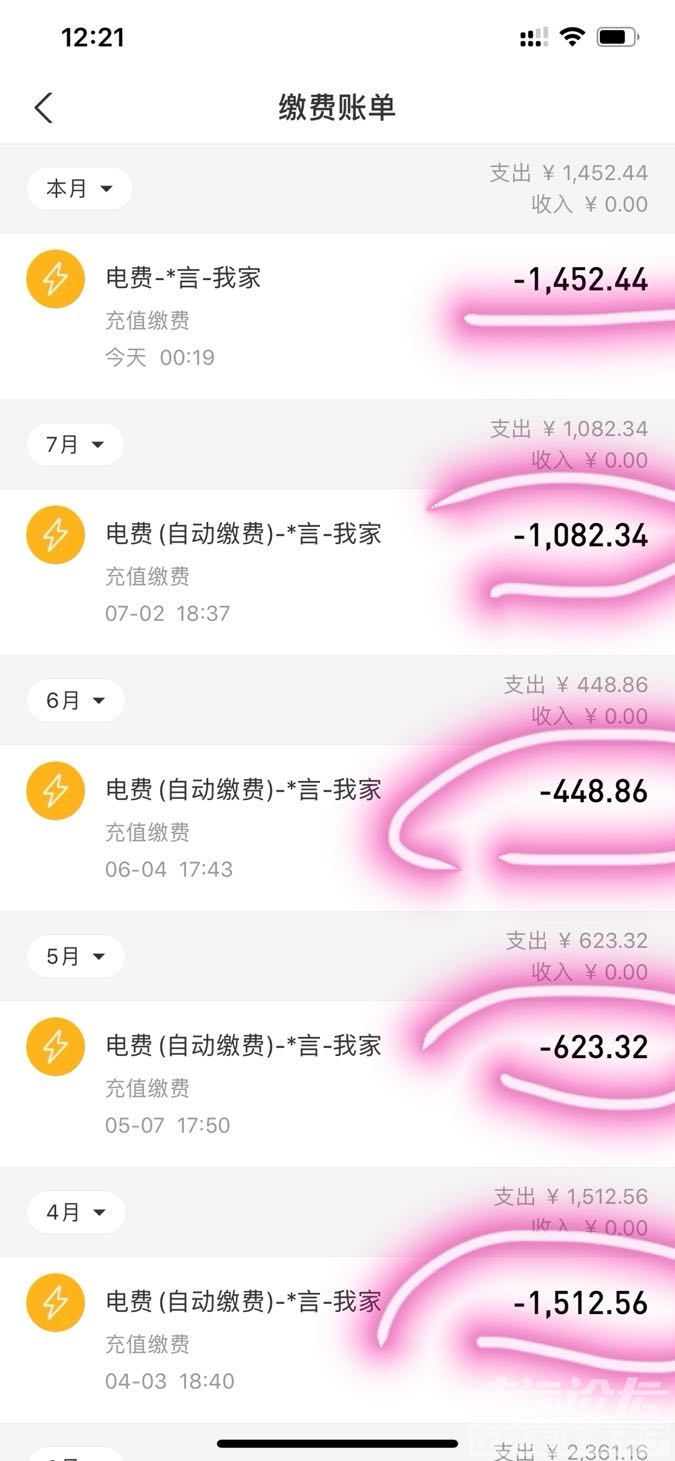Open the 06-04 电费 bill of 448.86
The image size is (675, 1461).
click(x=337, y=828)
